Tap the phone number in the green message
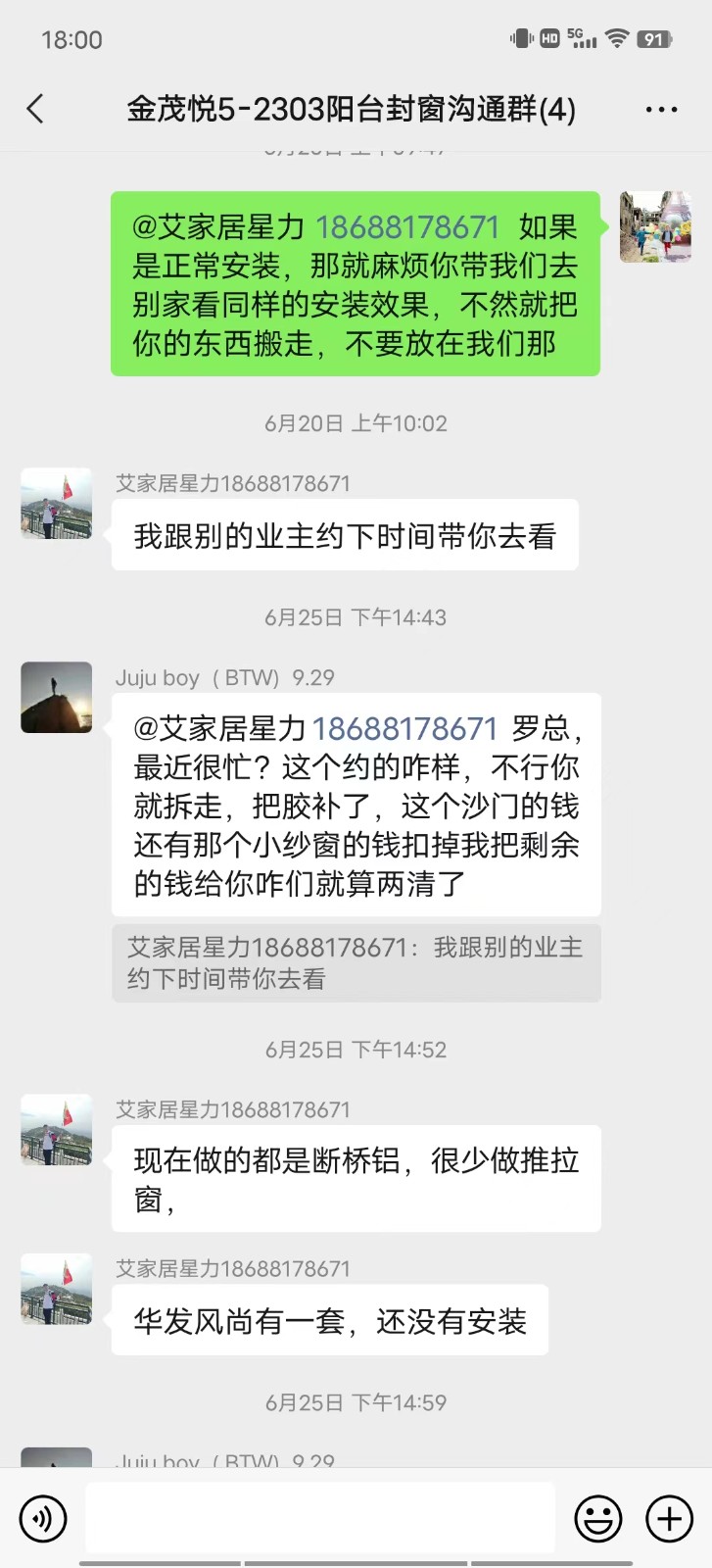The image size is (712, 1568). coord(407,227)
